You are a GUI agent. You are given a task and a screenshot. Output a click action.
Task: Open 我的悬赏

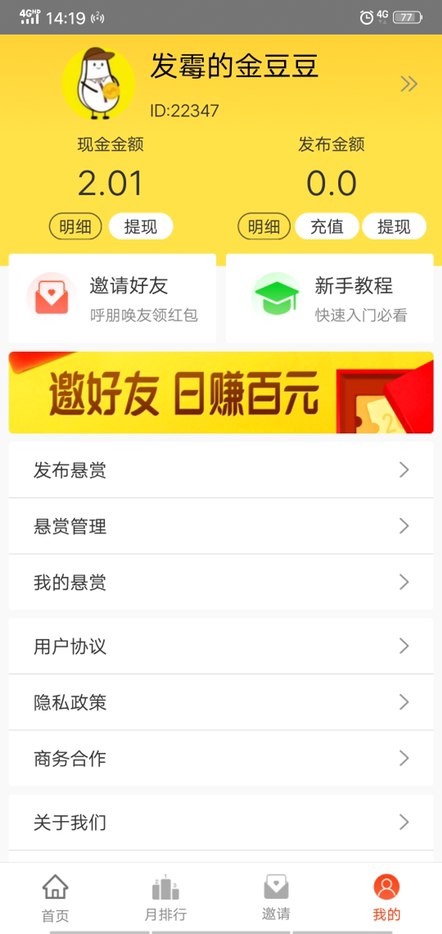click(x=221, y=582)
